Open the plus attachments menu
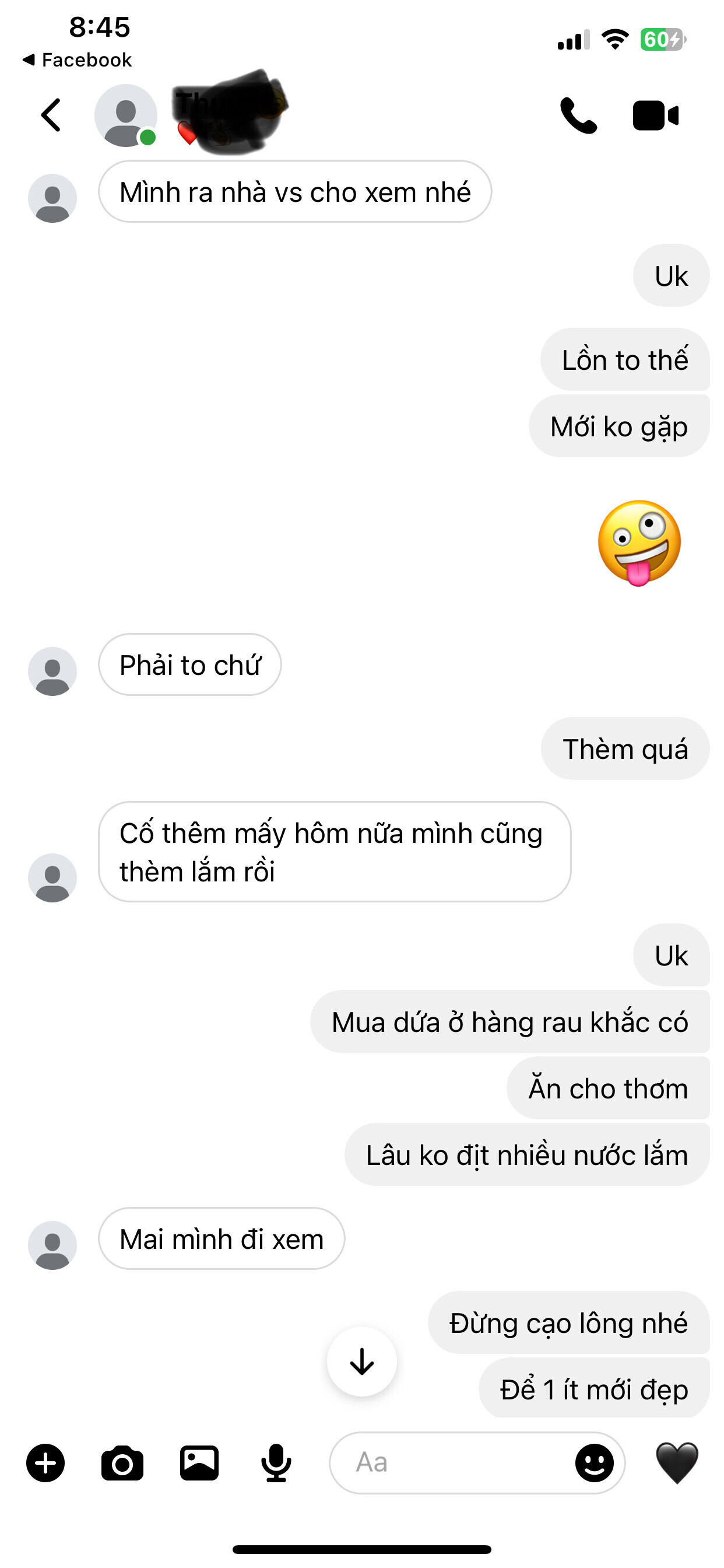 pyautogui.click(x=45, y=1462)
